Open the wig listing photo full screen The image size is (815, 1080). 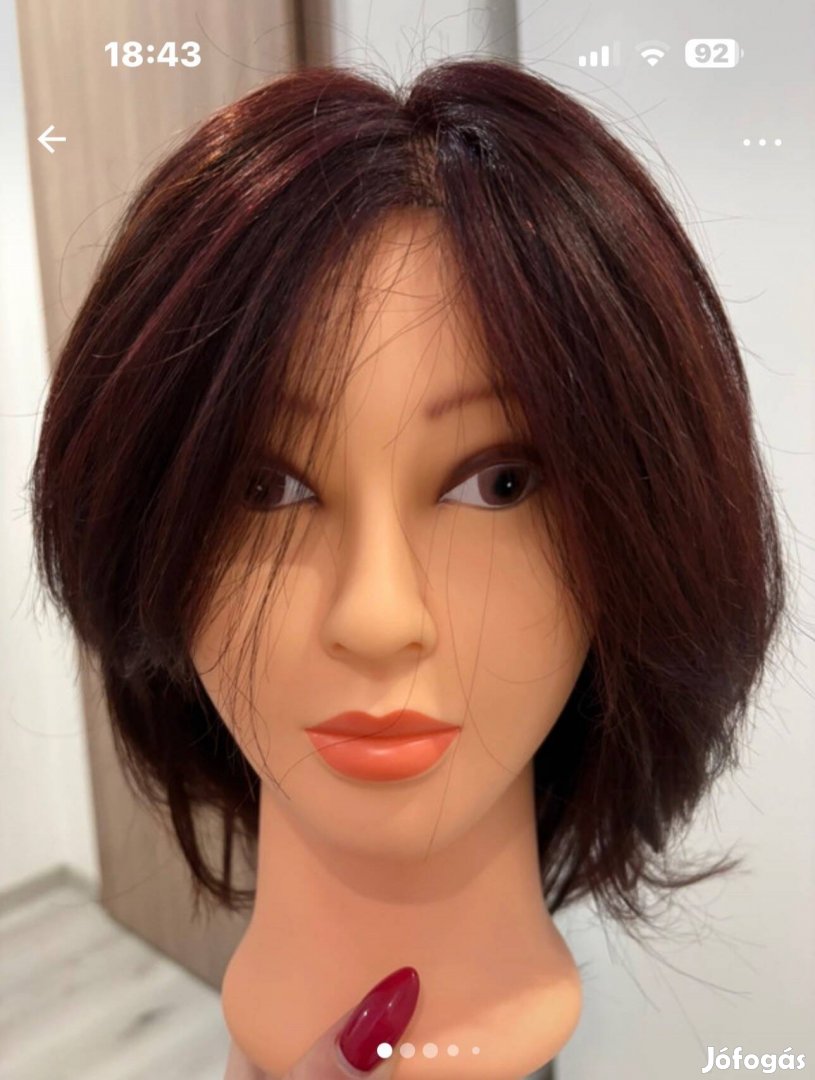point(407,540)
